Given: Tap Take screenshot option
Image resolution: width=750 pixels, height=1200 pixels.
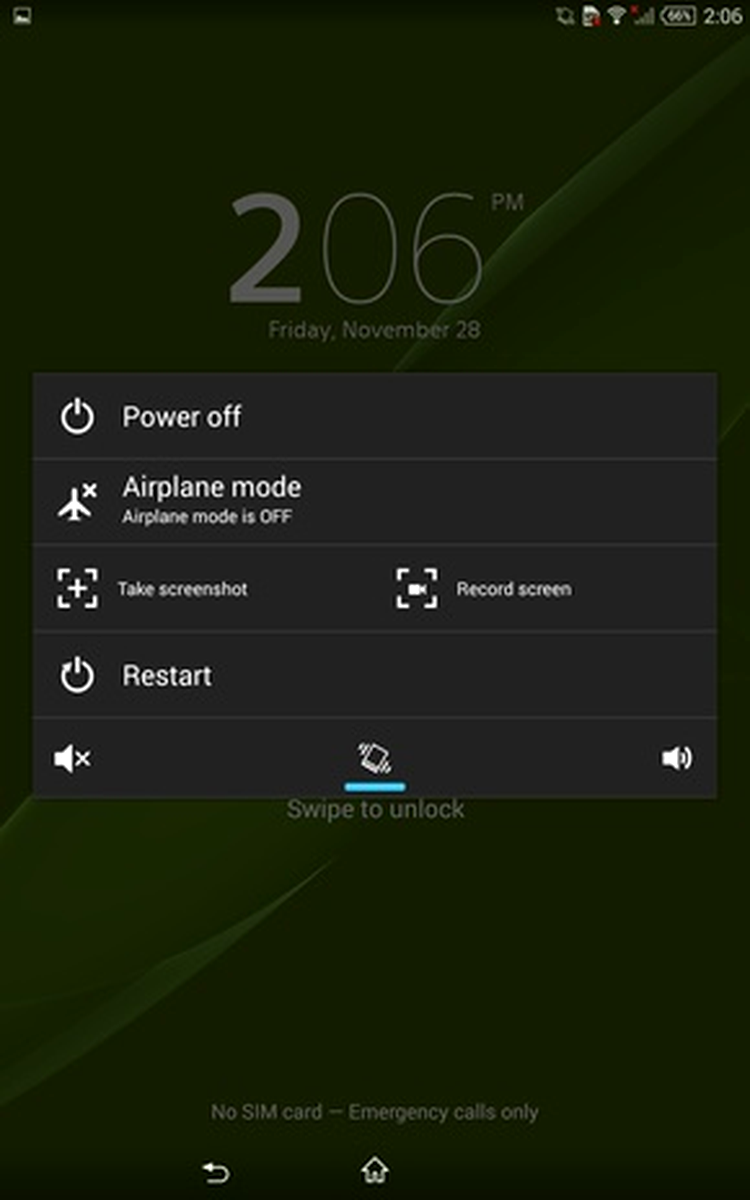Looking at the screenshot, I should (204, 588).
